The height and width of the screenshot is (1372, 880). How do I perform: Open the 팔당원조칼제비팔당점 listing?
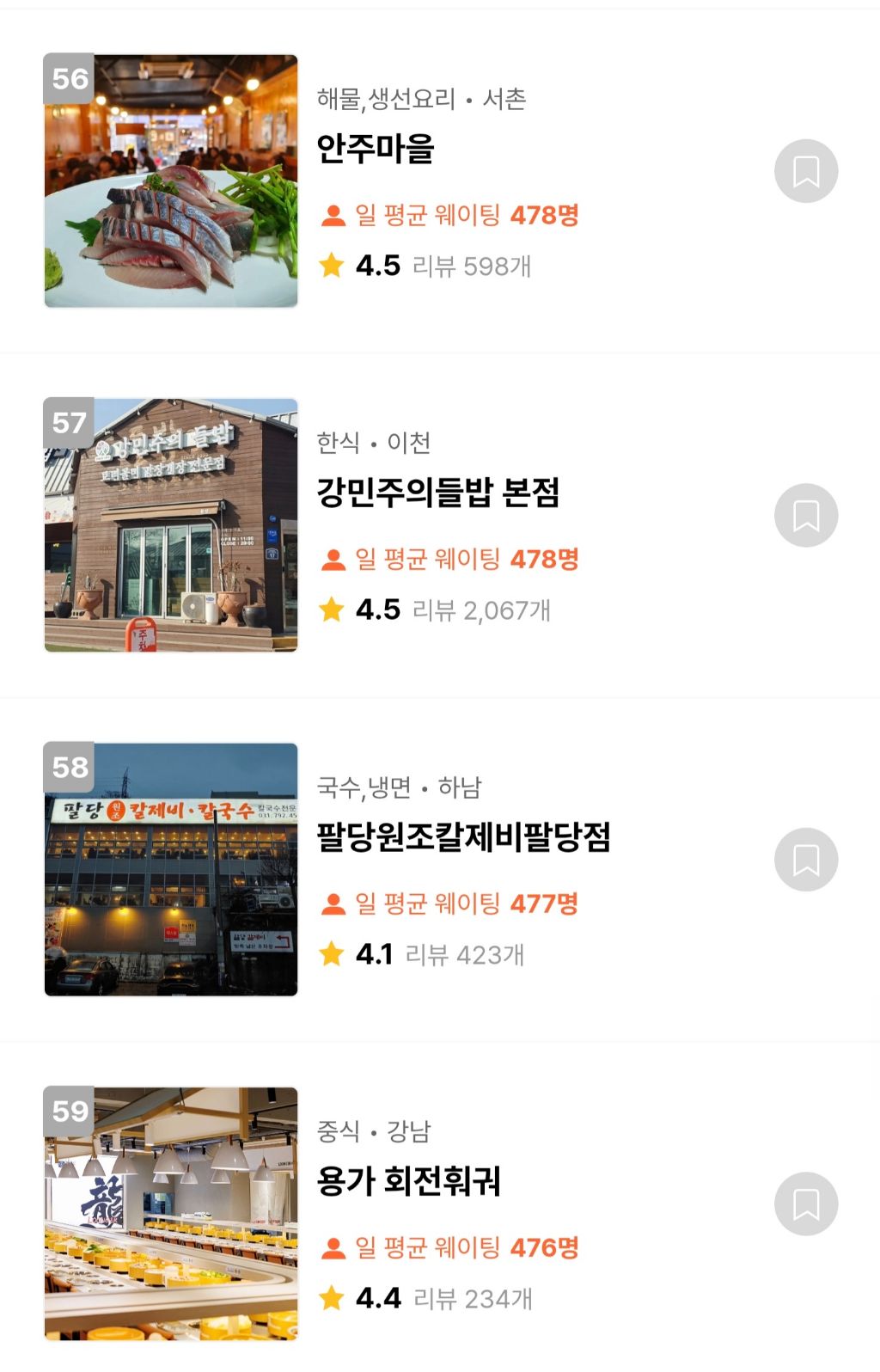463,837
